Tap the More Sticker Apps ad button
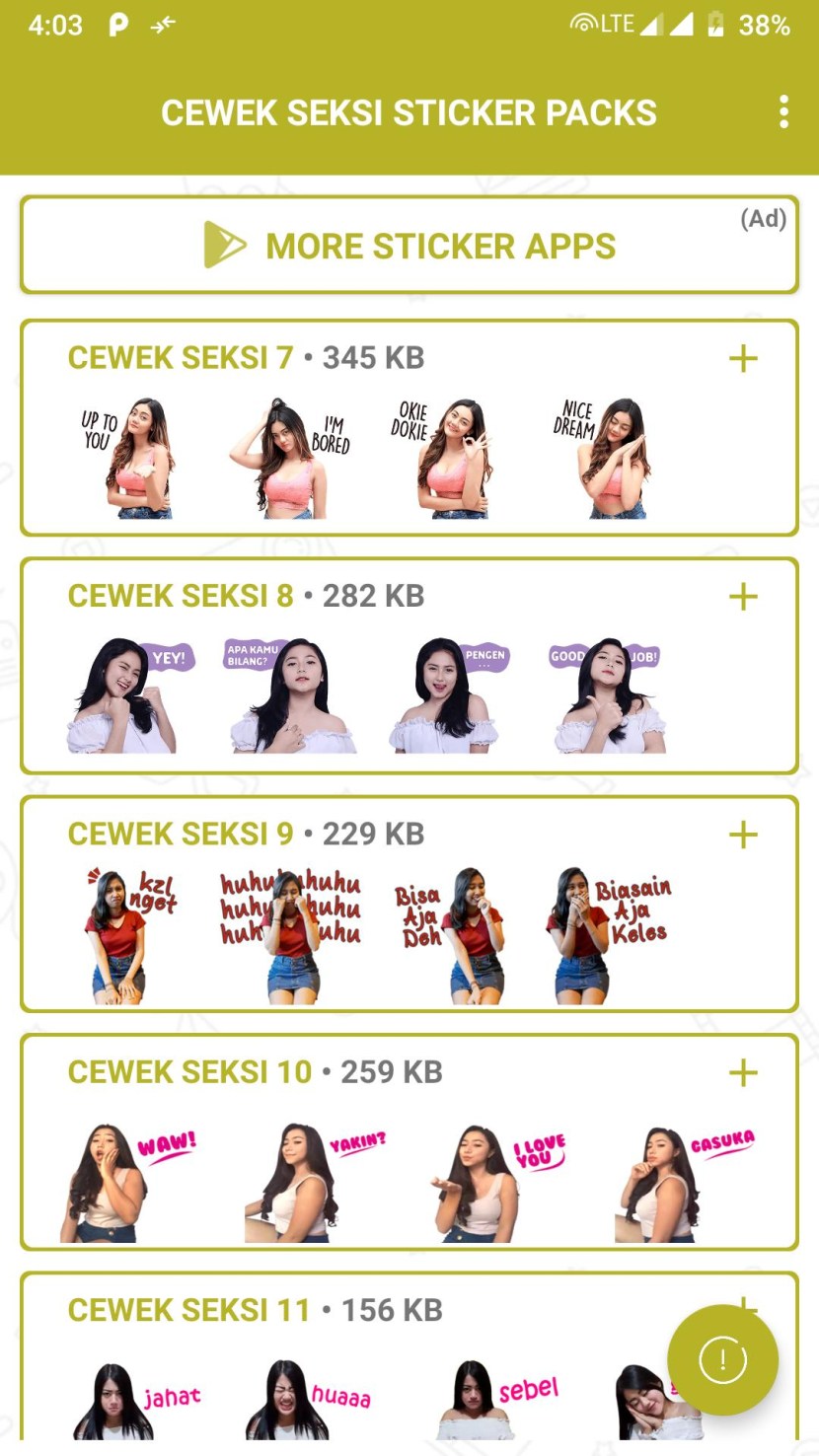Image resolution: width=819 pixels, height=1456 pixels. (409, 245)
